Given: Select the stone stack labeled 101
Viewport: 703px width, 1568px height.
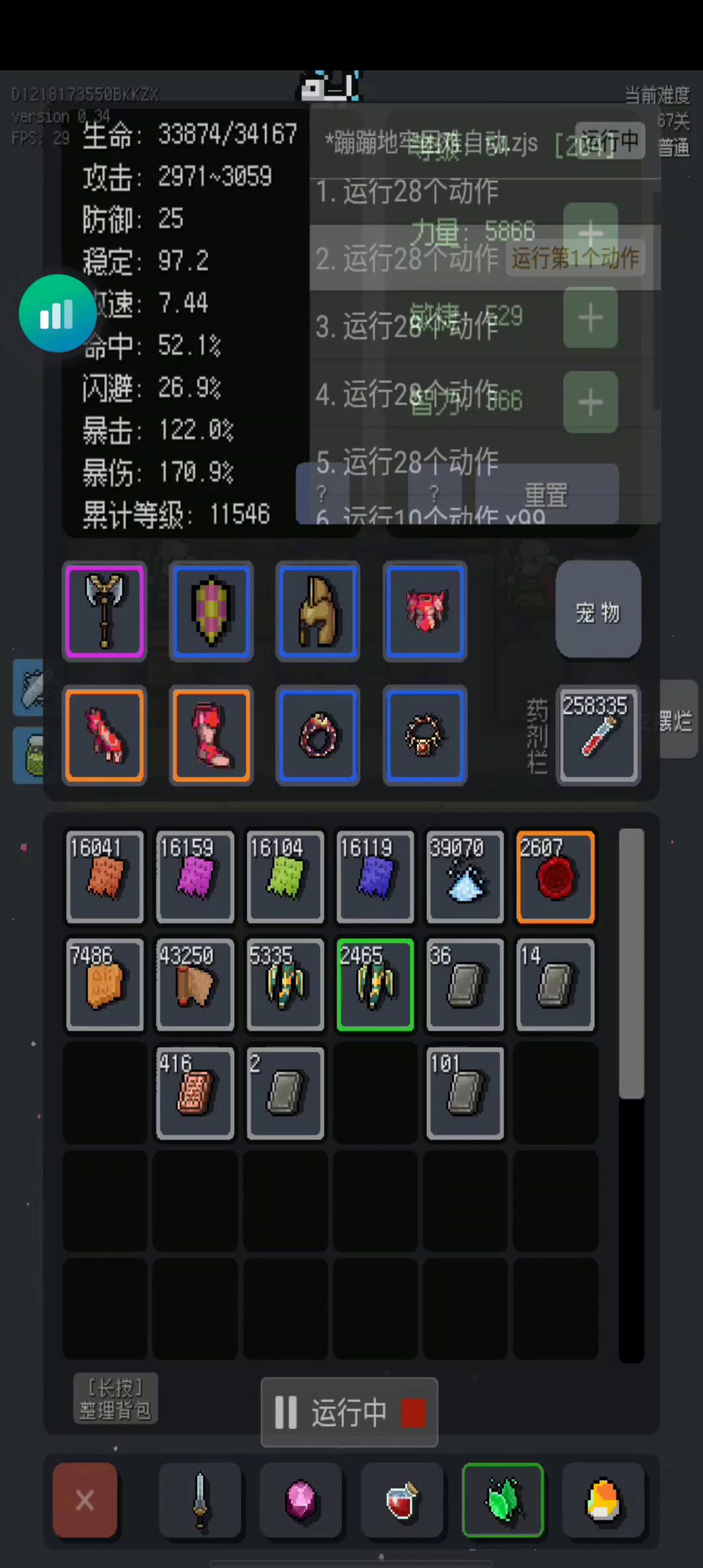Looking at the screenshot, I should (465, 1093).
